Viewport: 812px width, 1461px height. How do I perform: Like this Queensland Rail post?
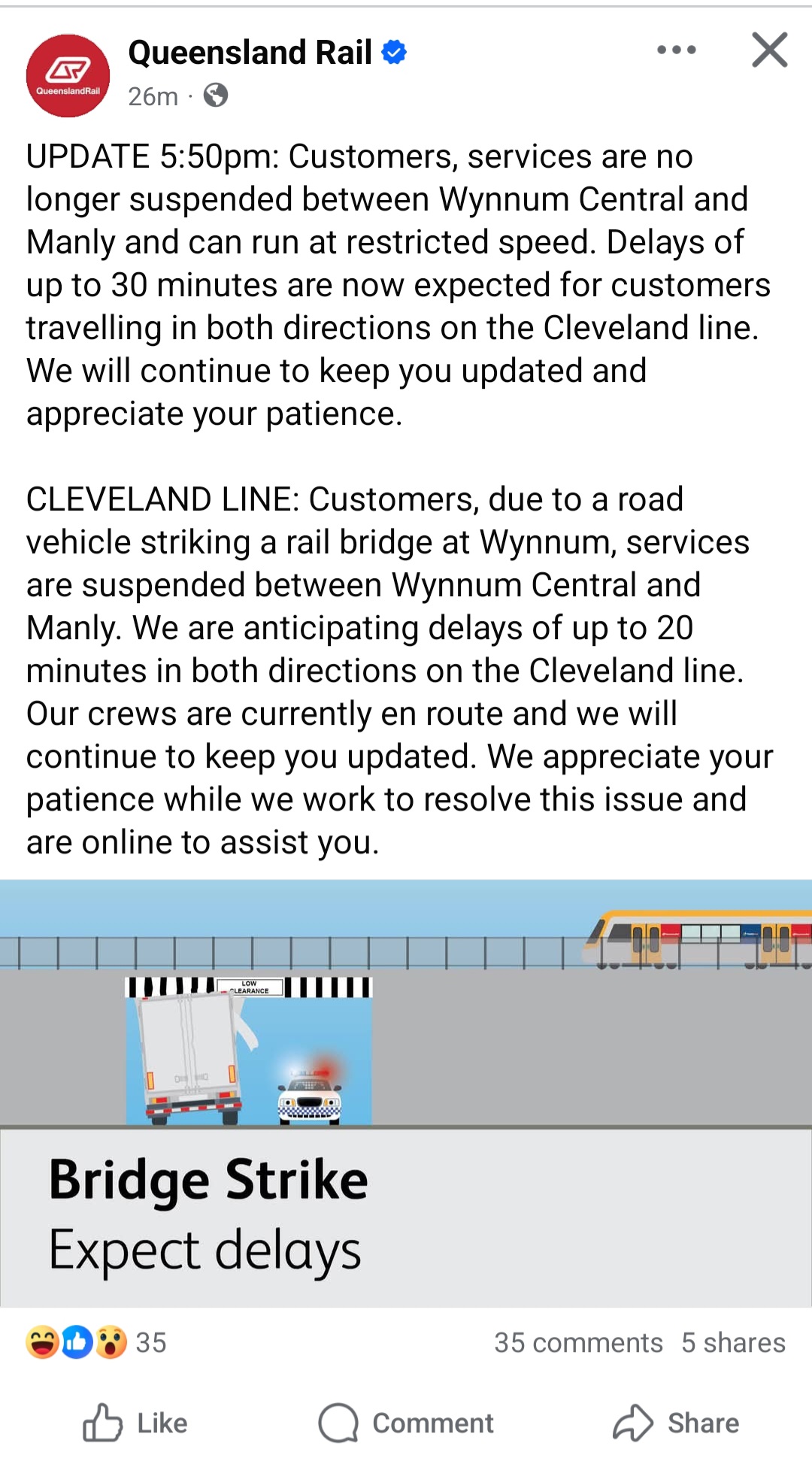(x=135, y=1423)
